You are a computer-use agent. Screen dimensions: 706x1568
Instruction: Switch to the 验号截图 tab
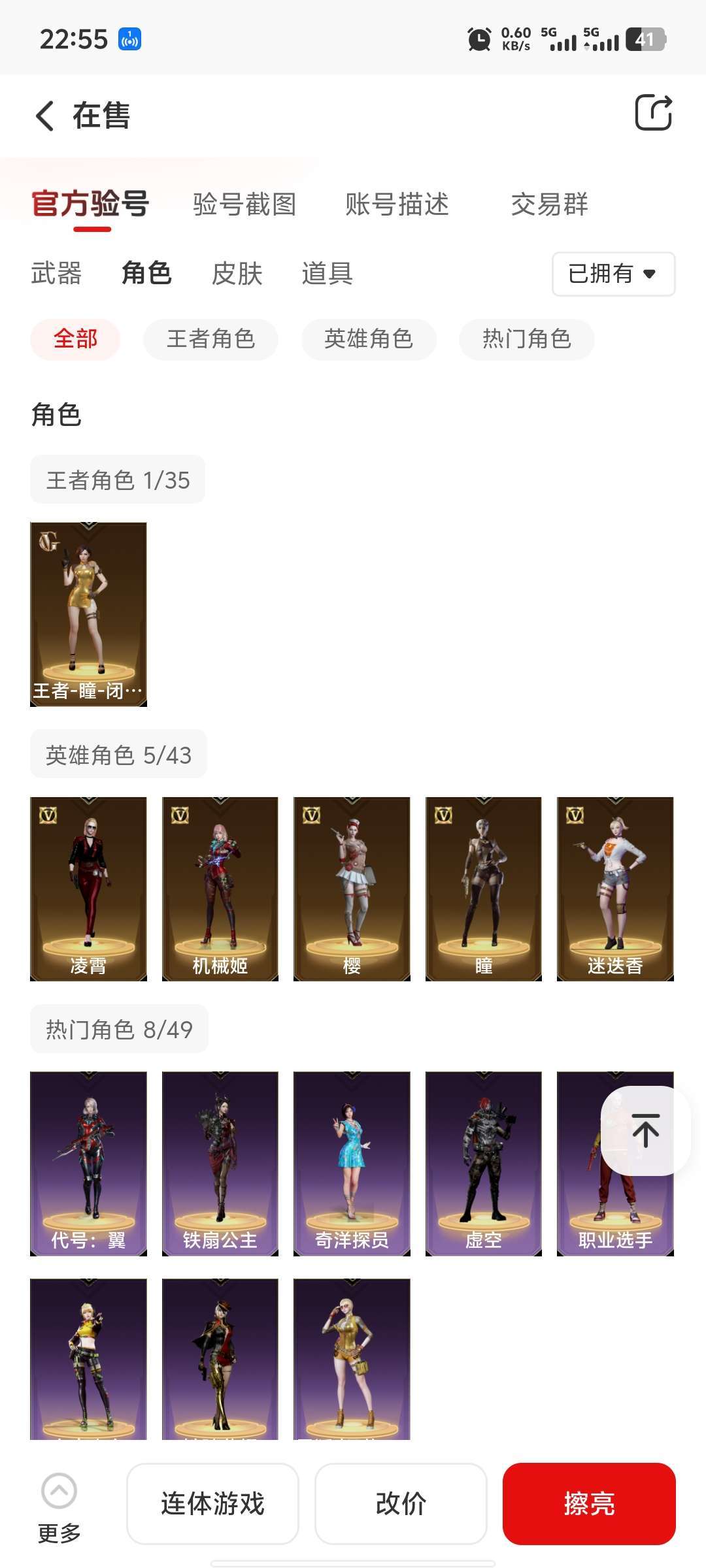point(243,205)
